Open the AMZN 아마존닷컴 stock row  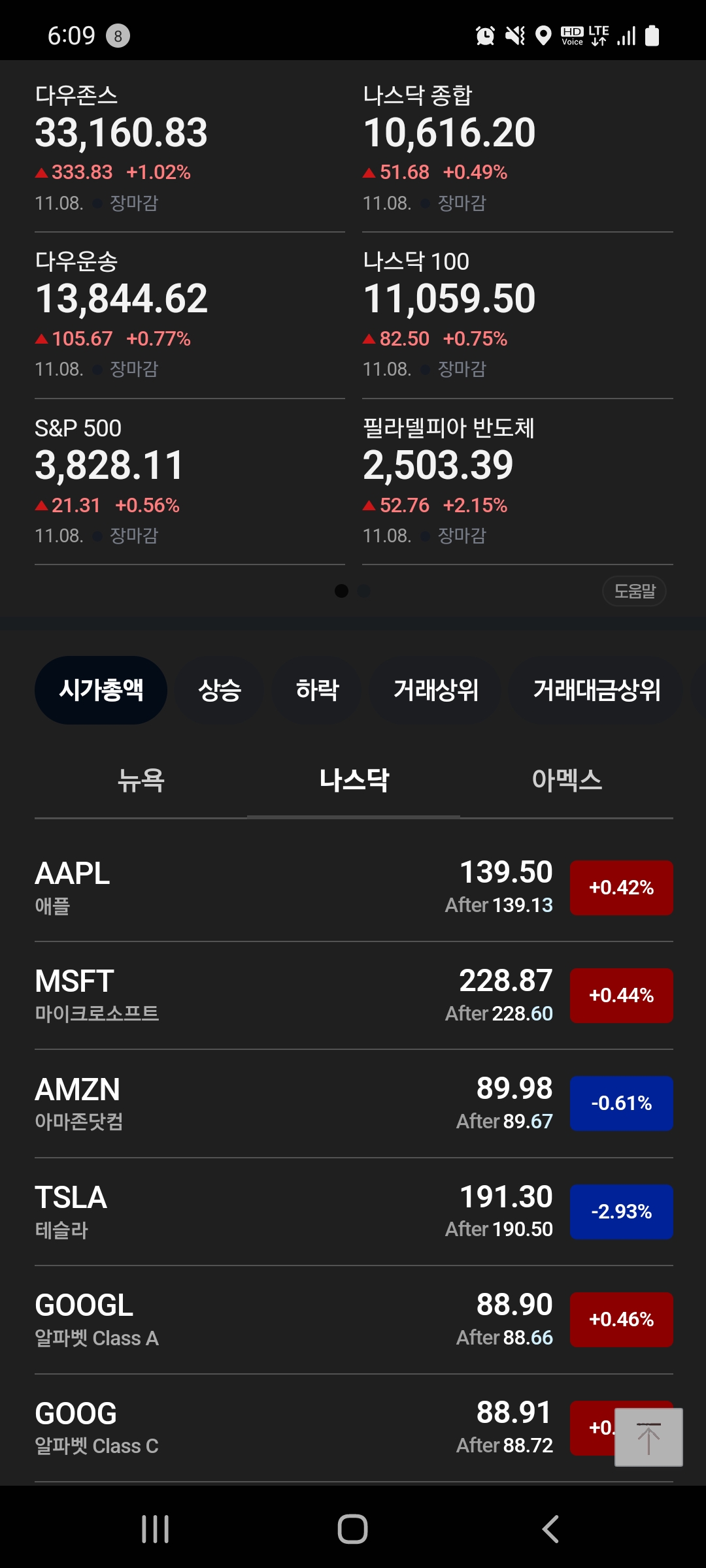click(x=354, y=1103)
